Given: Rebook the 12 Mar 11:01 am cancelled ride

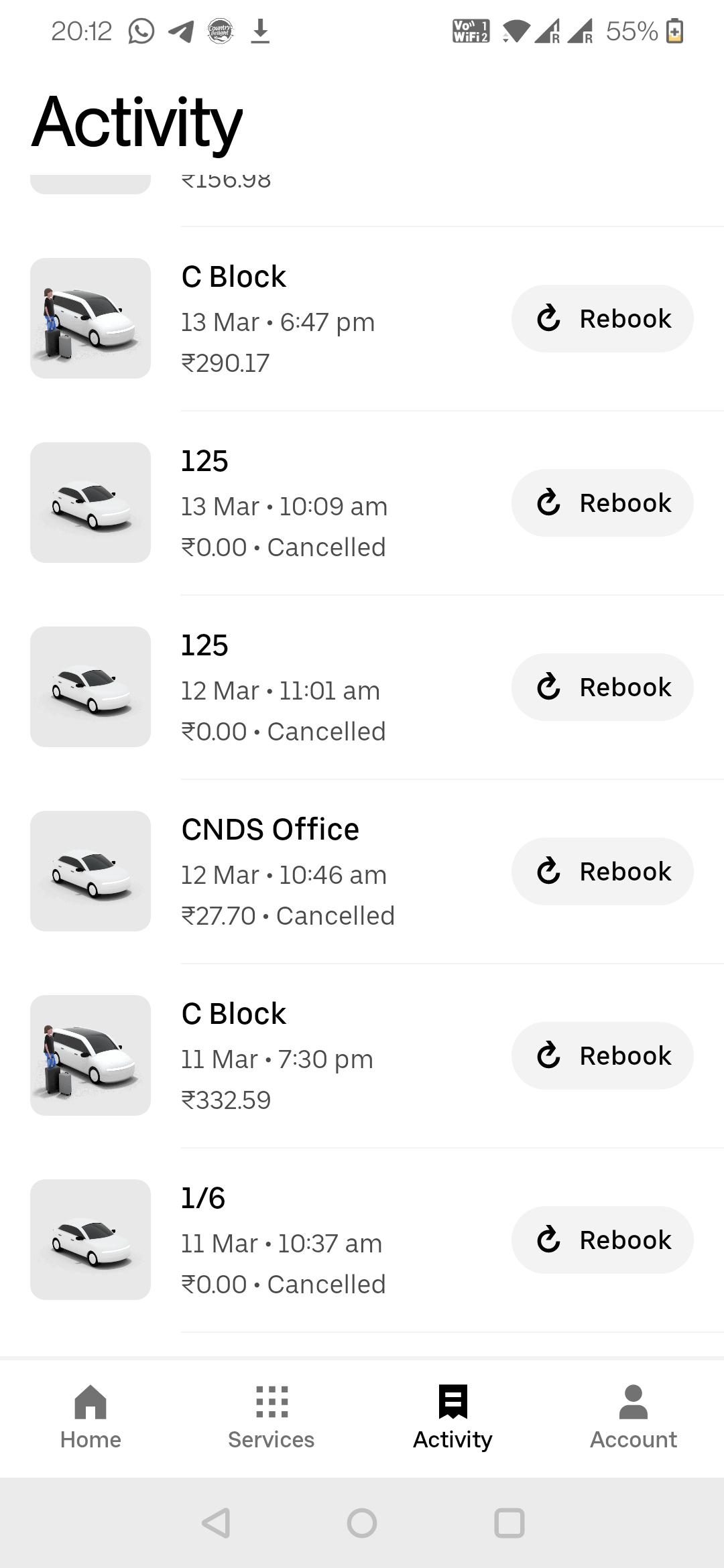Looking at the screenshot, I should click(602, 687).
